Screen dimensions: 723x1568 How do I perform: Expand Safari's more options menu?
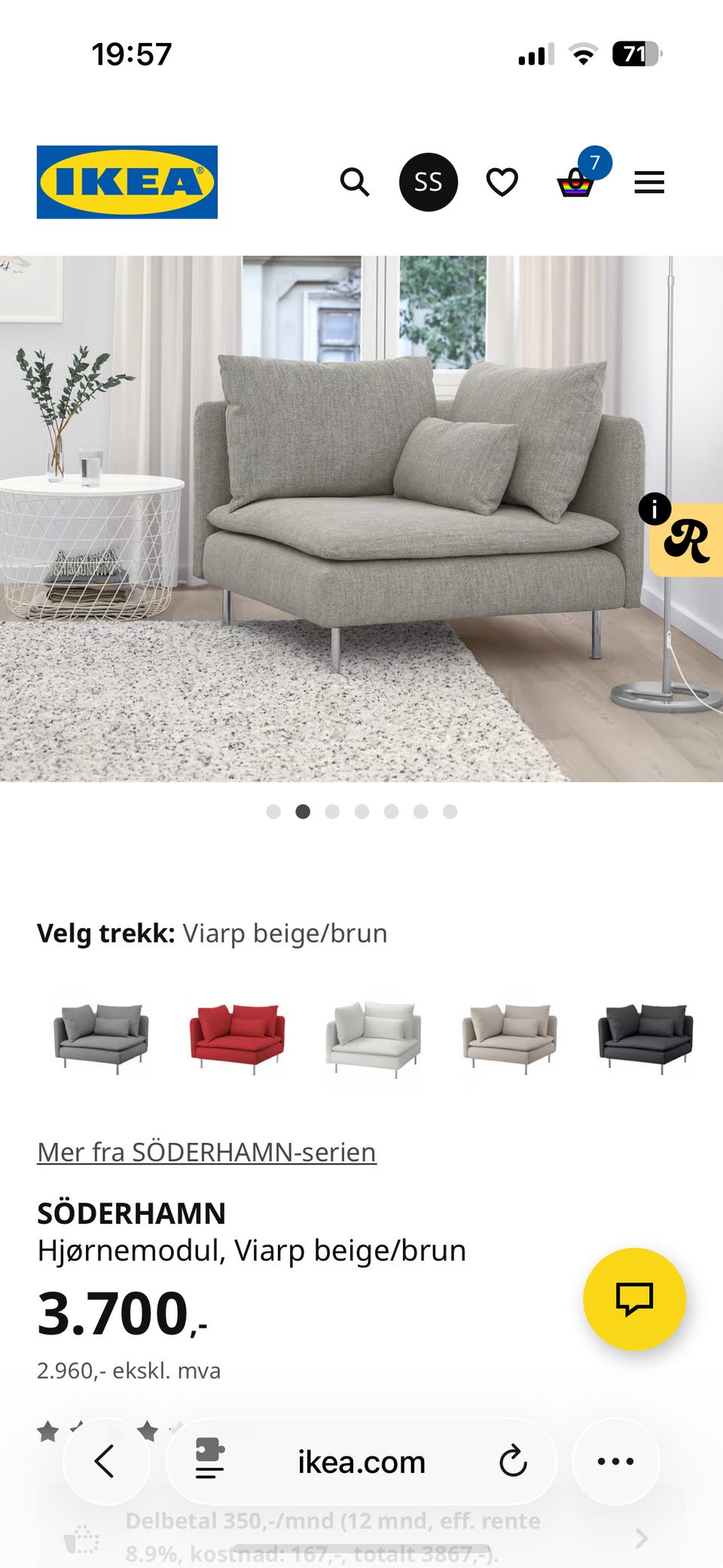click(616, 1460)
